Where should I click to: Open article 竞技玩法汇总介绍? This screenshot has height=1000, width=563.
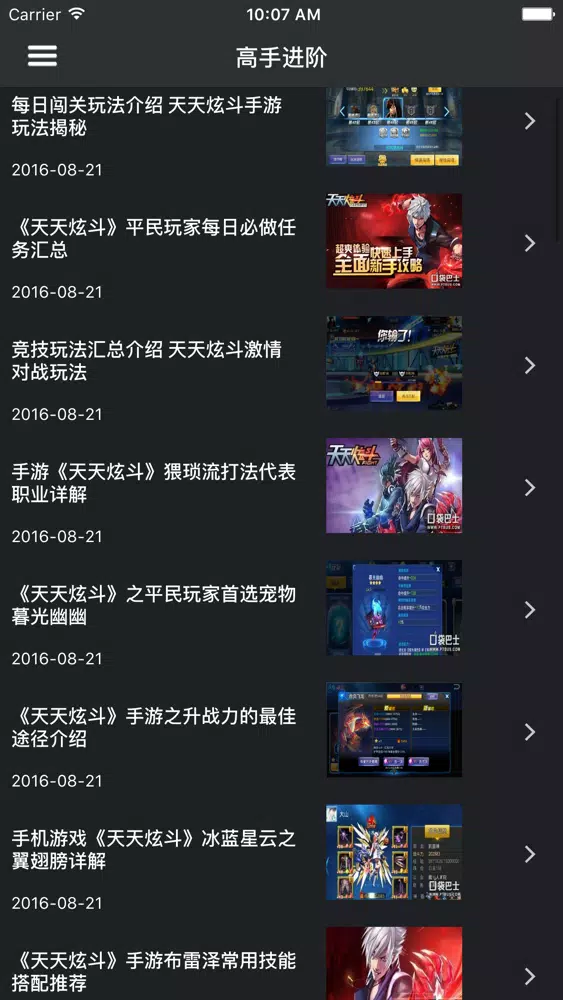tap(281, 365)
